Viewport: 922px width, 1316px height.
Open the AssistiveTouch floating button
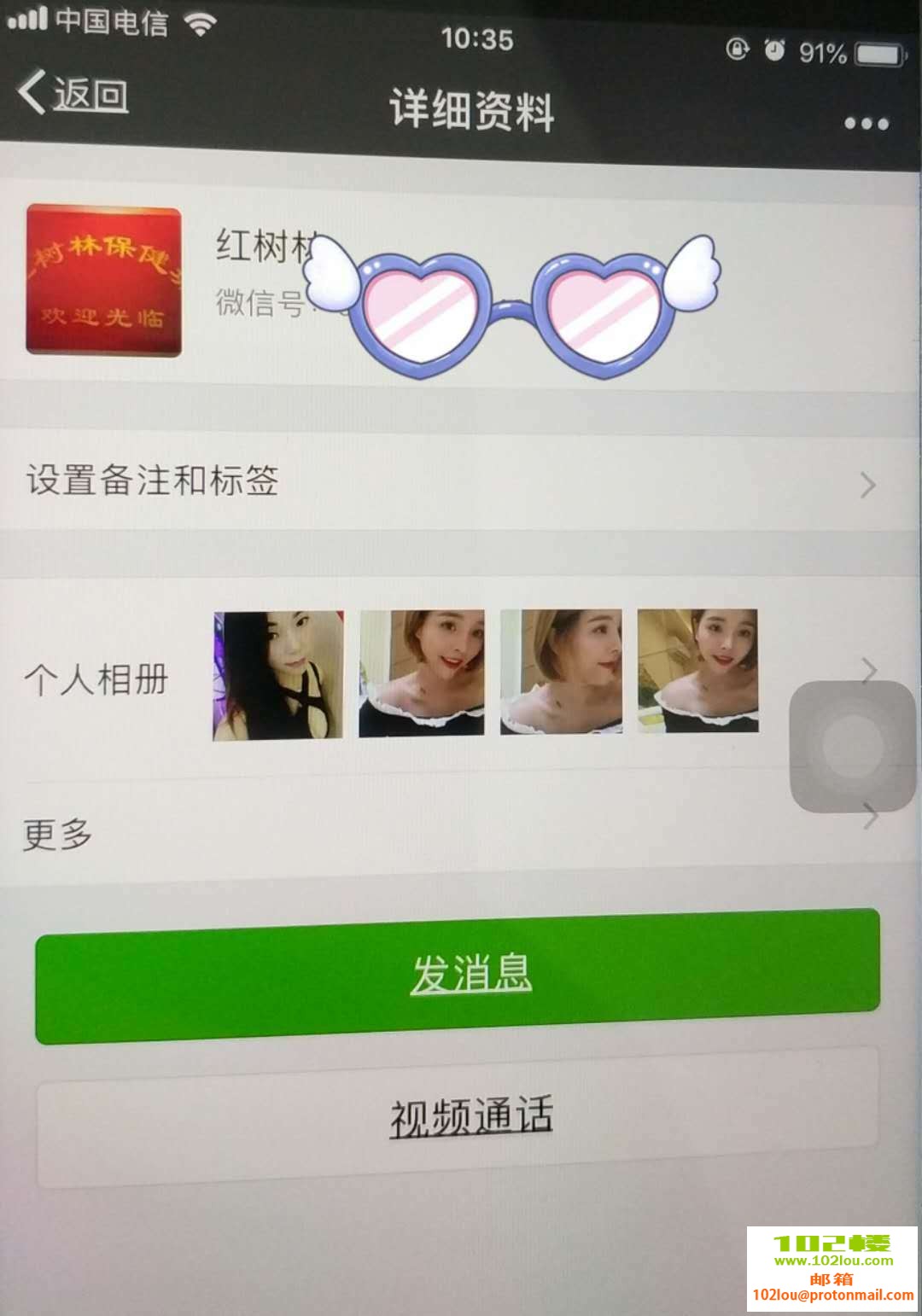coord(851,747)
